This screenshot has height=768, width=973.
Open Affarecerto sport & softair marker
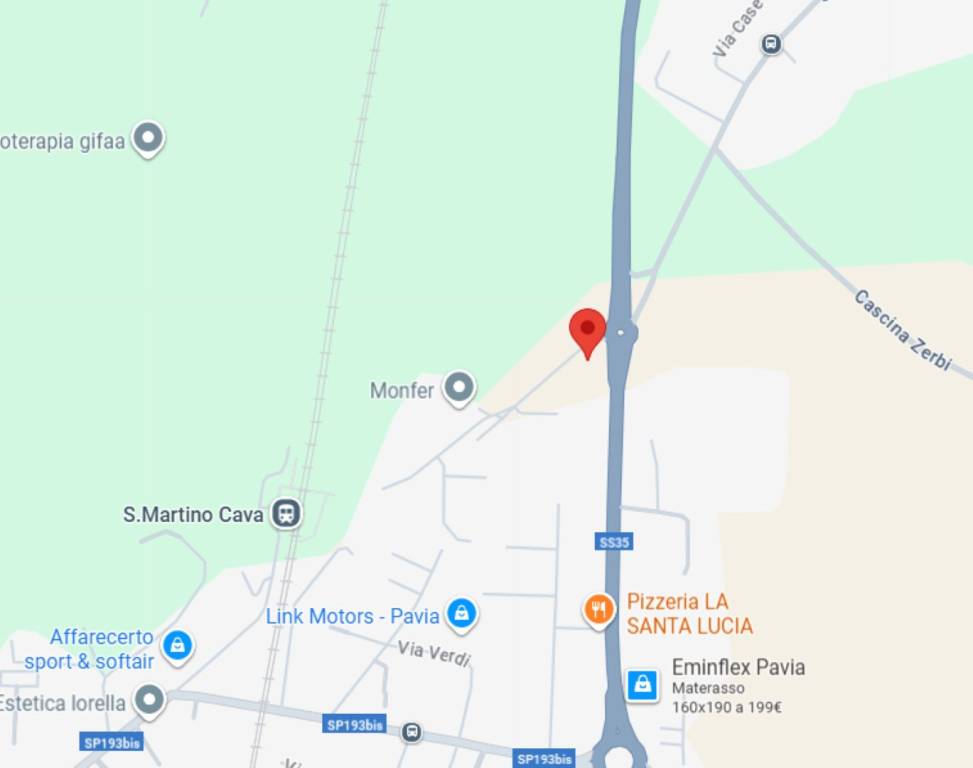point(177,645)
